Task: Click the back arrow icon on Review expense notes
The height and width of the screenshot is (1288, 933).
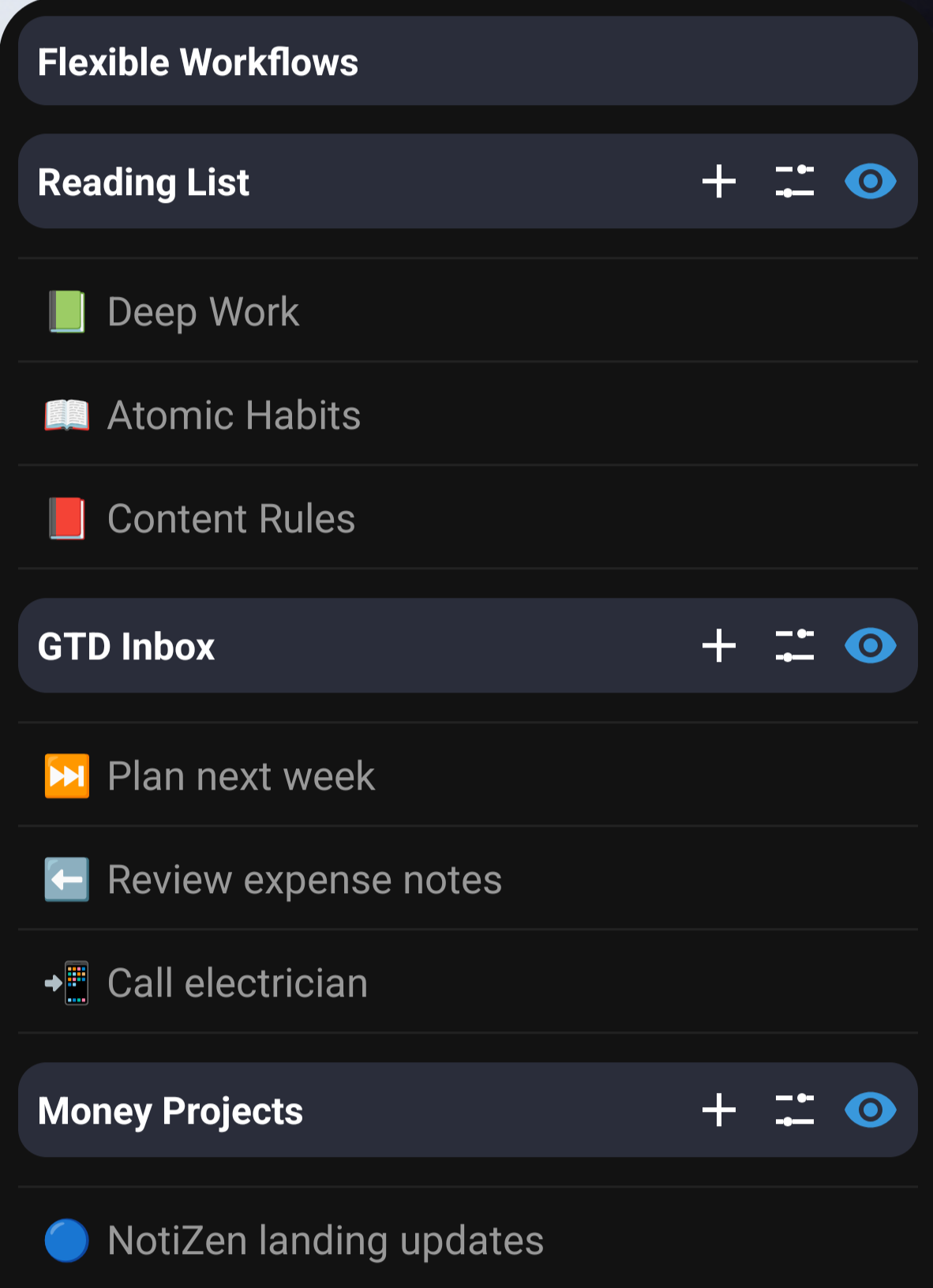Action: tap(67, 879)
